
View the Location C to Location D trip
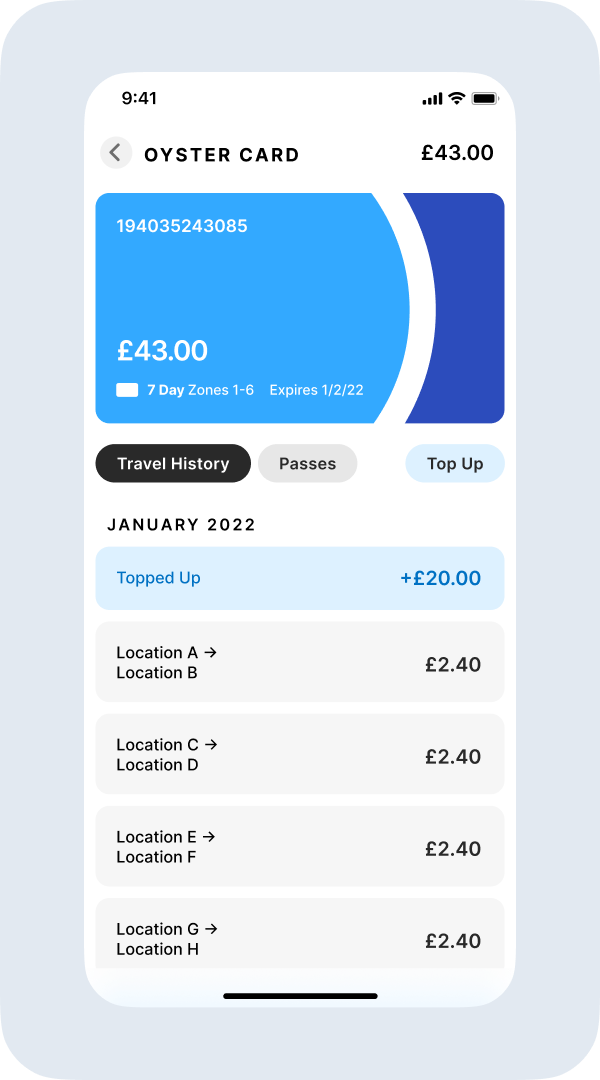pos(300,755)
